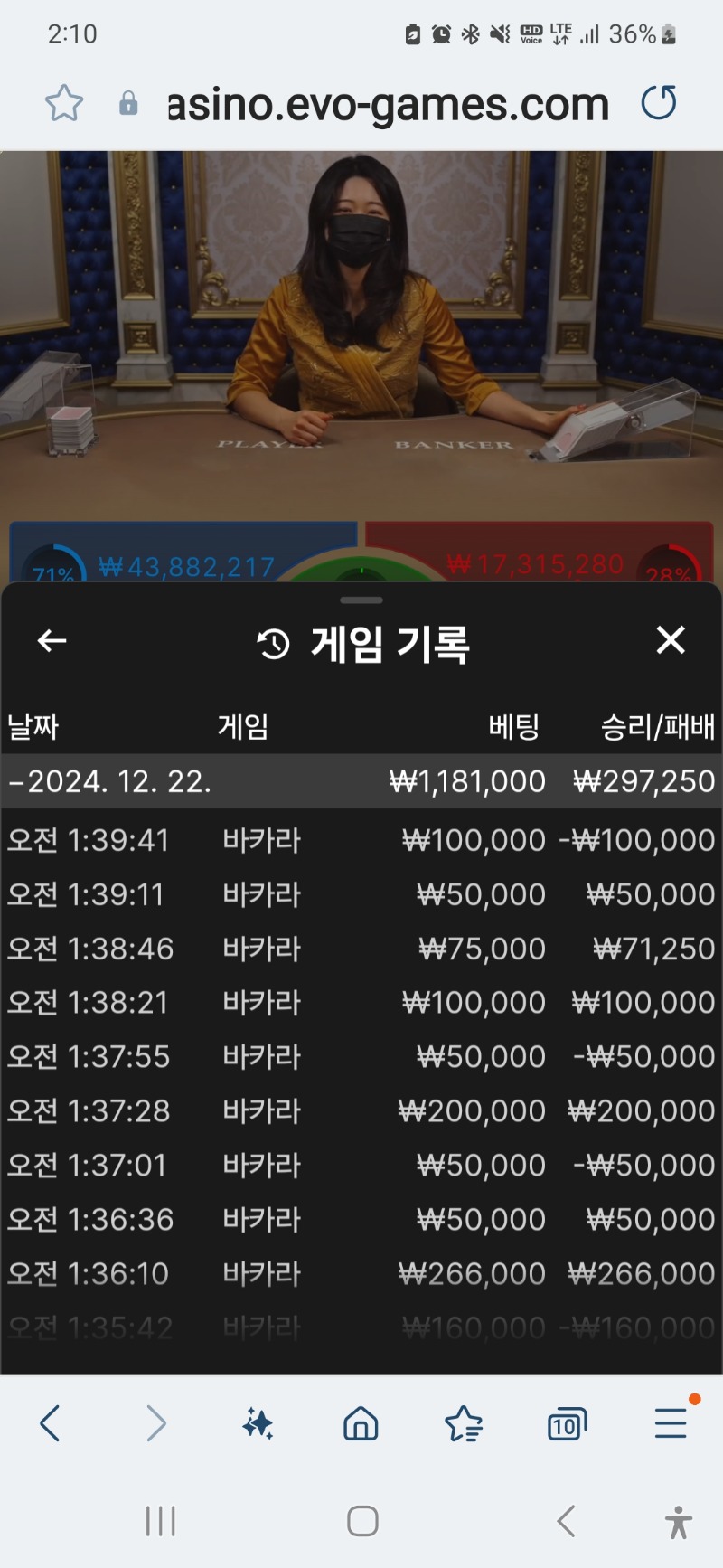Open the system recent apps view
This screenshot has width=723, height=1568.
[161, 1521]
